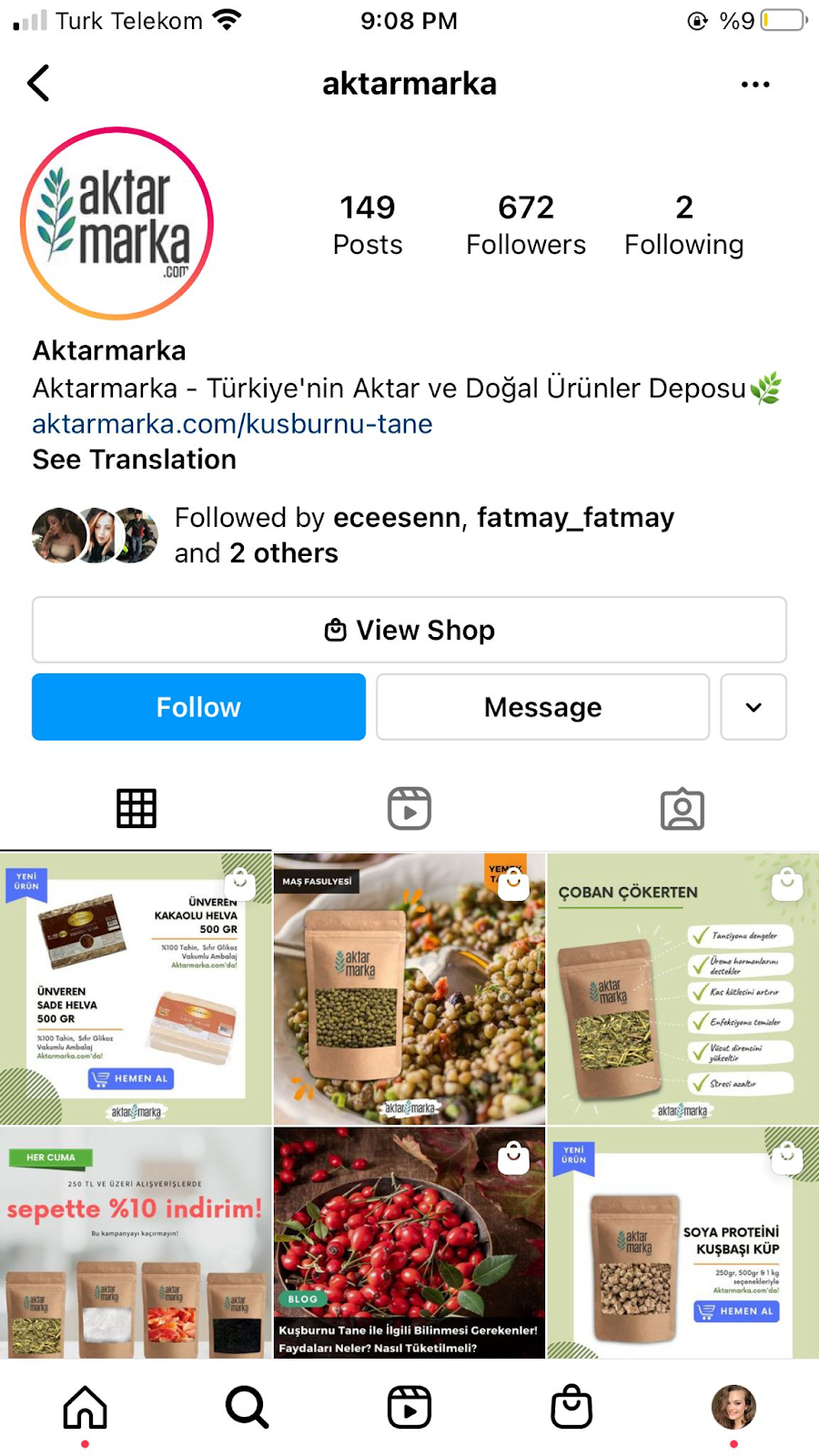Open the 672 Followers list
The height and width of the screenshot is (1456, 819).
(x=525, y=225)
